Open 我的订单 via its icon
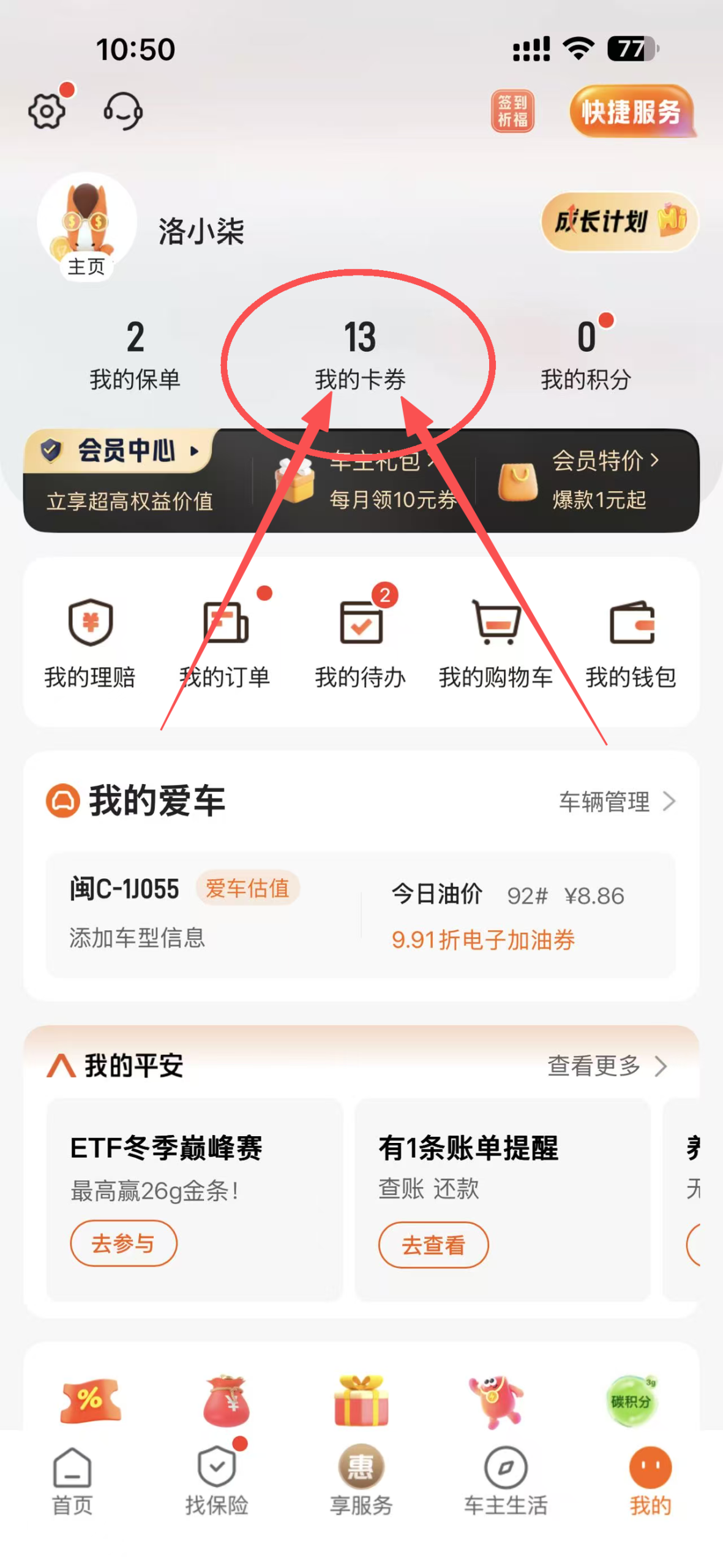 tap(225, 625)
